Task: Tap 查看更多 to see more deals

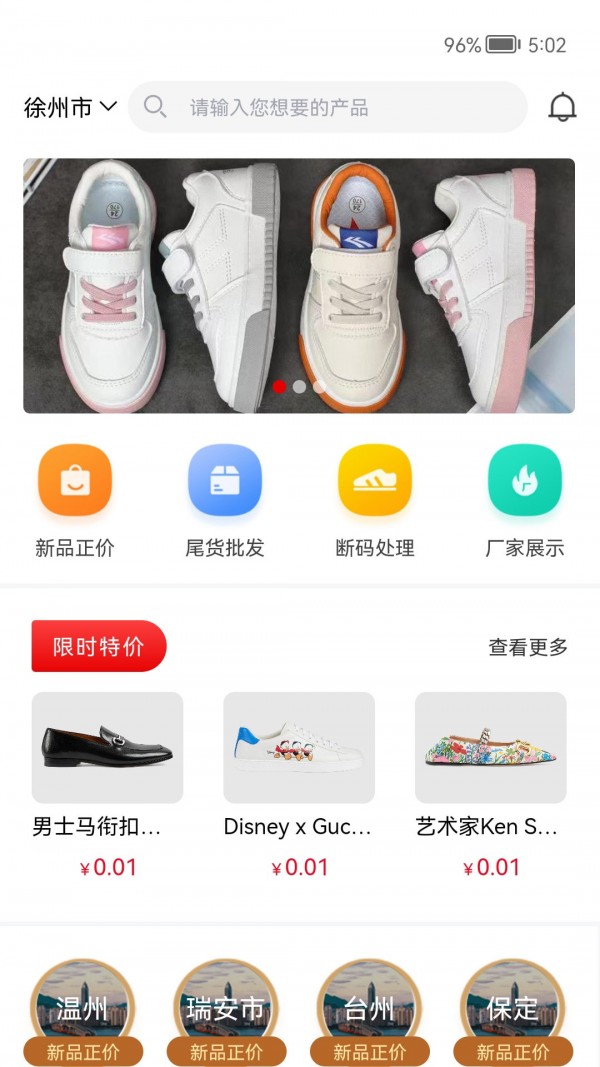Action: [528, 647]
